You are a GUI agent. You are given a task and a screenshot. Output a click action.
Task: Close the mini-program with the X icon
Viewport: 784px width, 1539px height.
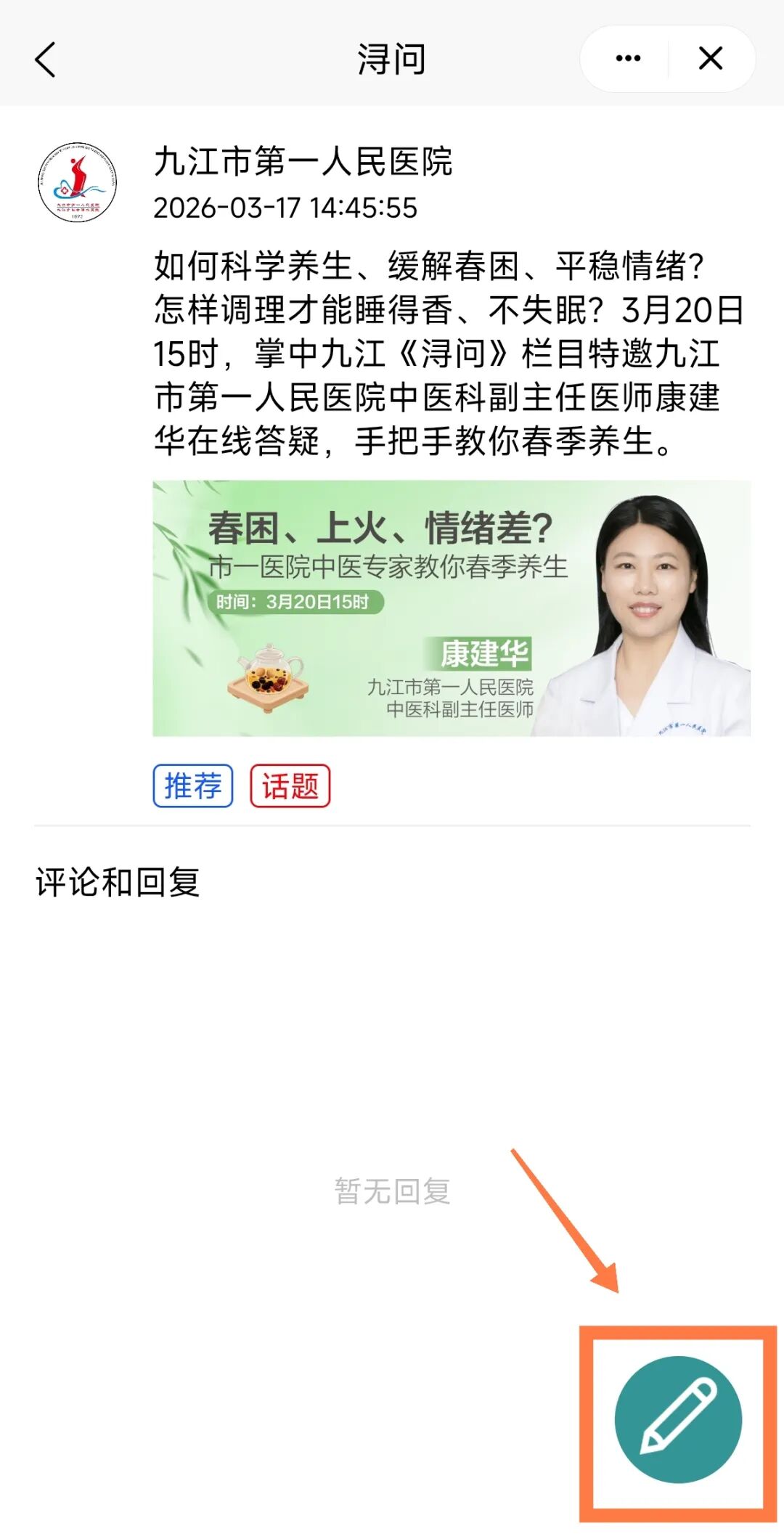[710, 58]
